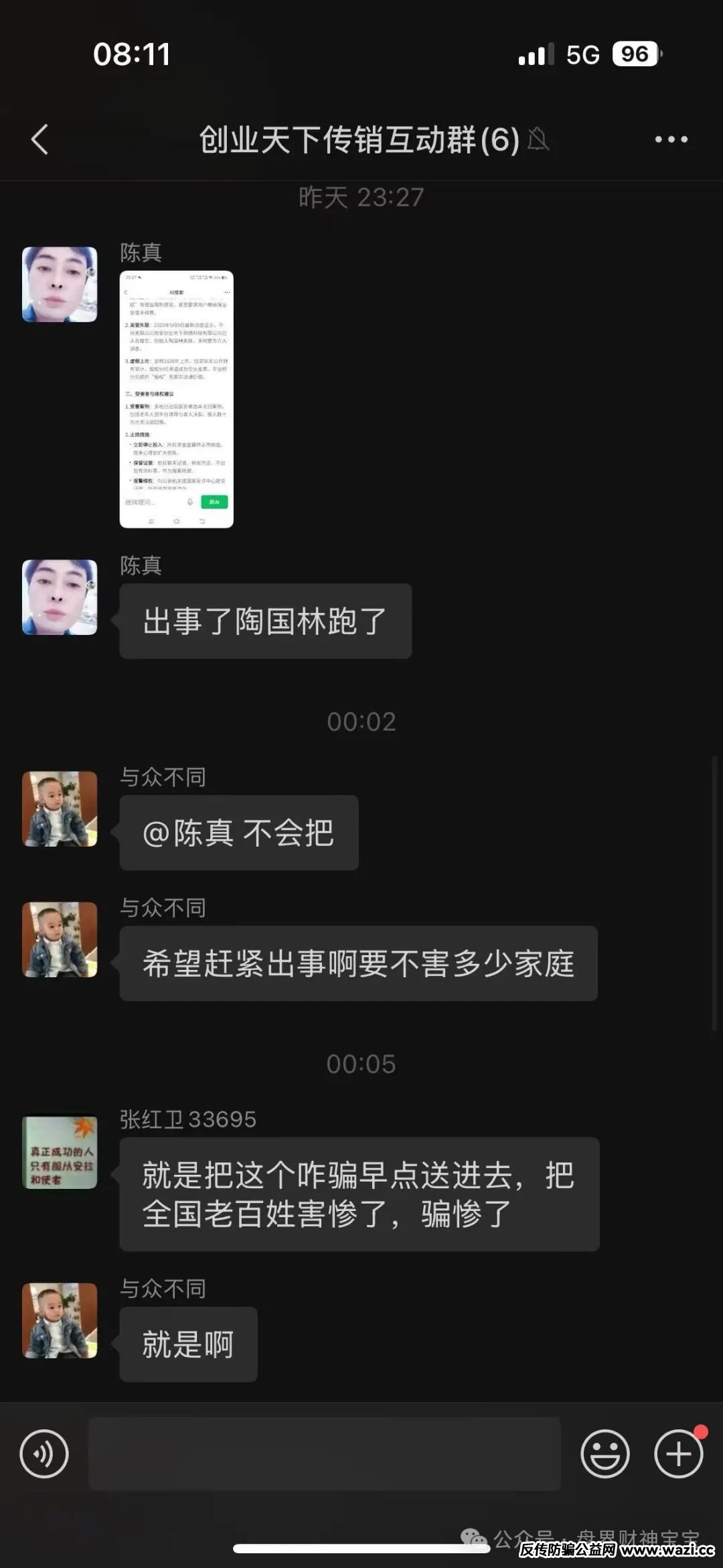
Task: Tap 陈真's avatar beside "出事了陶国林跑了"
Action: 60,597
